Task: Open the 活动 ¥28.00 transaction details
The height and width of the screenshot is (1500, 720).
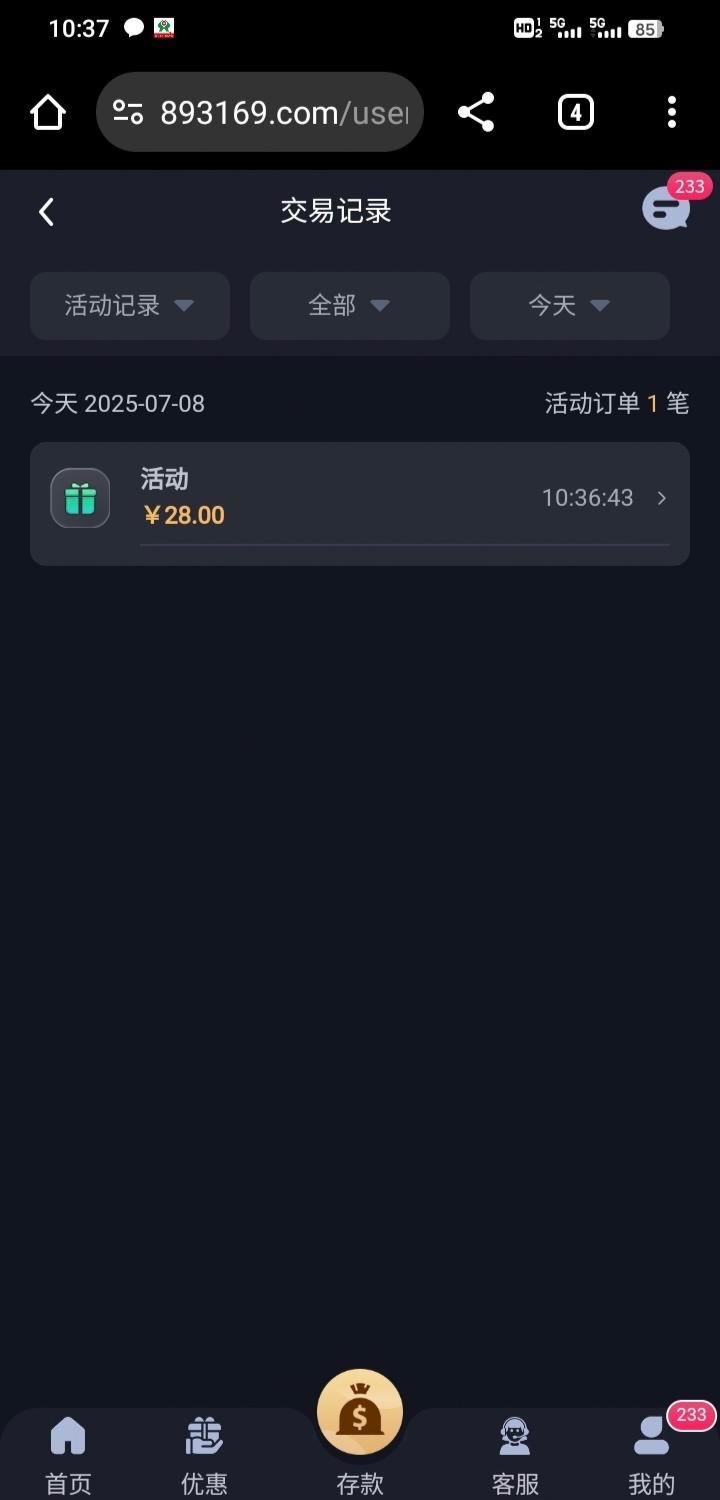Action: coord(360,497)
